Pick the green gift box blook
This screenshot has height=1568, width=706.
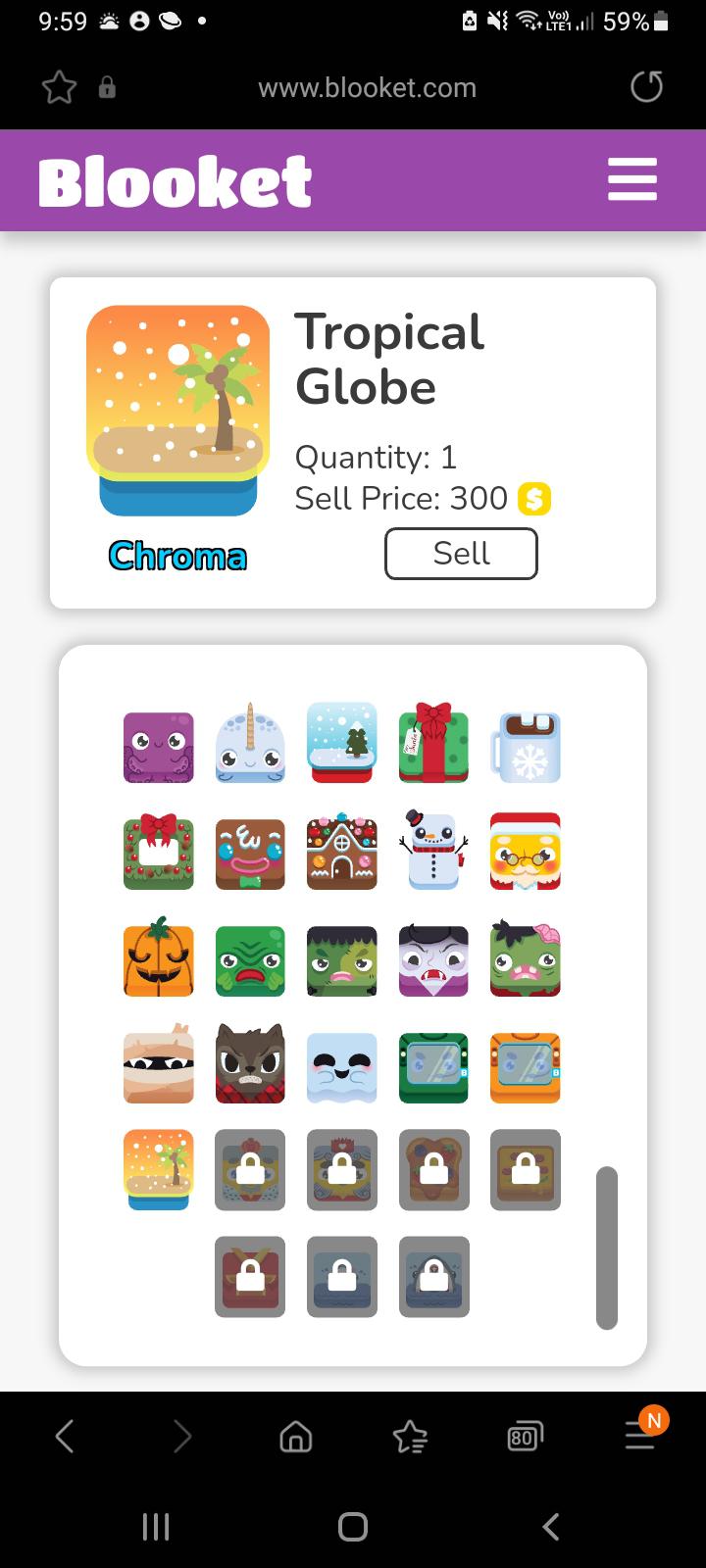click(x=433, y=743)
